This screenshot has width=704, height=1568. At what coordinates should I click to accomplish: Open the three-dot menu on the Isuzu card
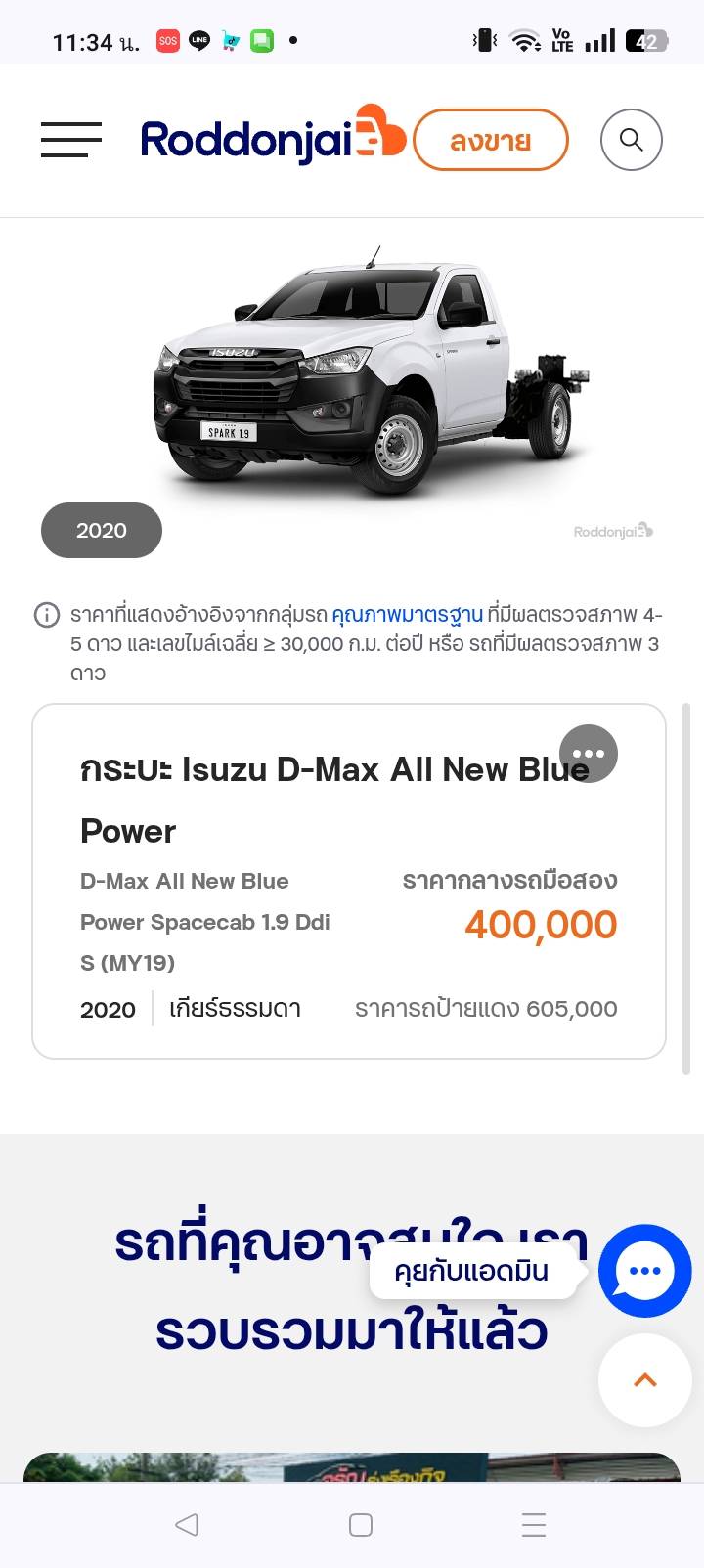(x=589, y=754)
